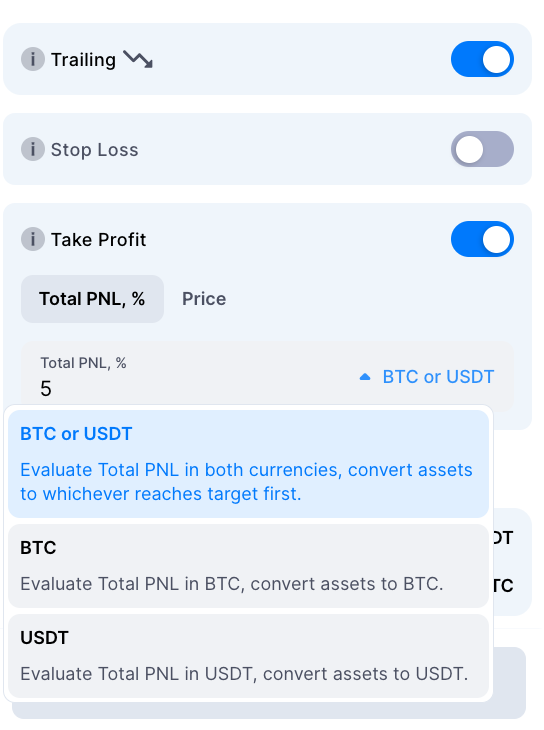544x730 pixels.
Task: Open the Trailing info icon
Action: pyautogui.click(x=33, y=59)
